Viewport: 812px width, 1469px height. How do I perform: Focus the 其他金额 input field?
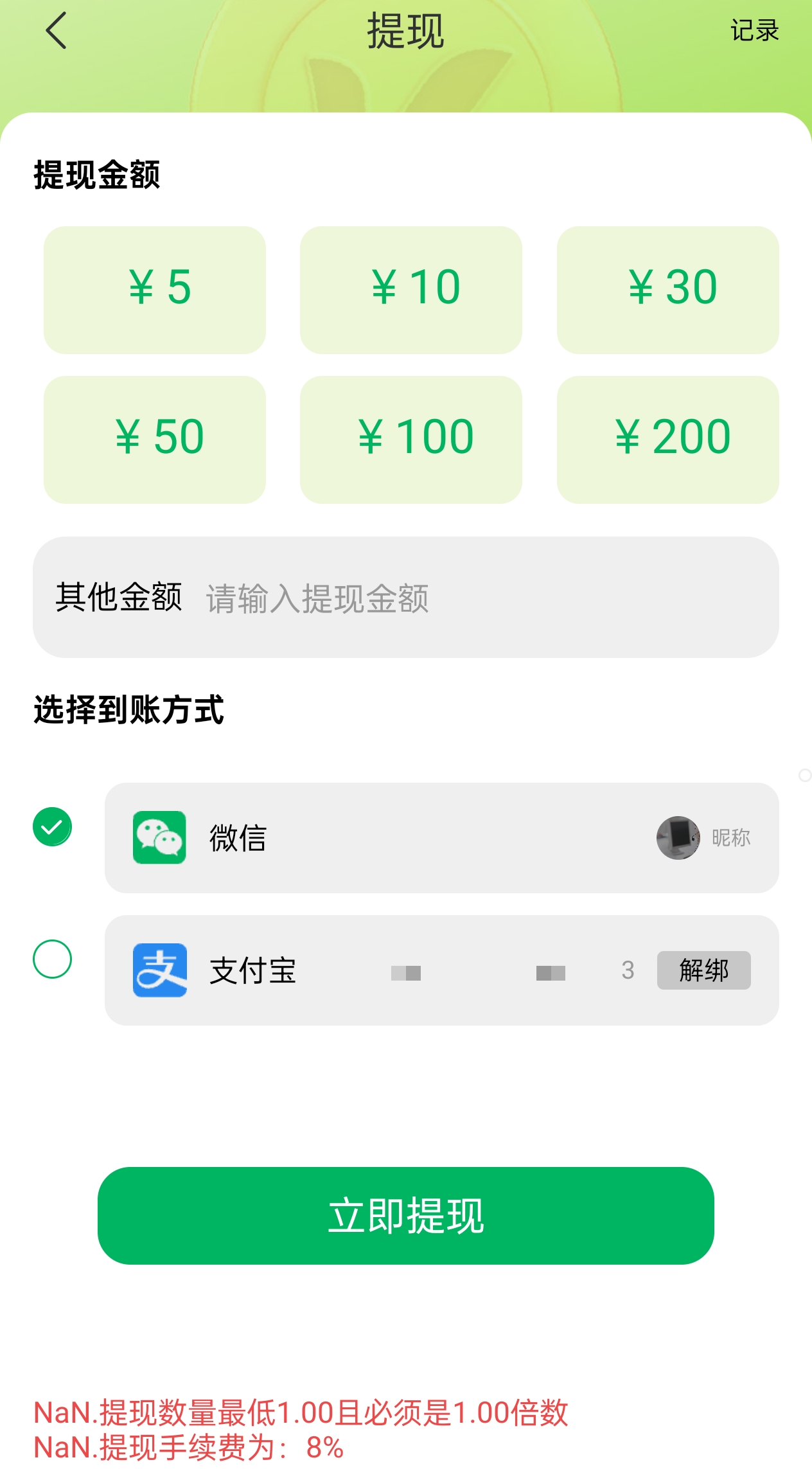pos(475,598)
